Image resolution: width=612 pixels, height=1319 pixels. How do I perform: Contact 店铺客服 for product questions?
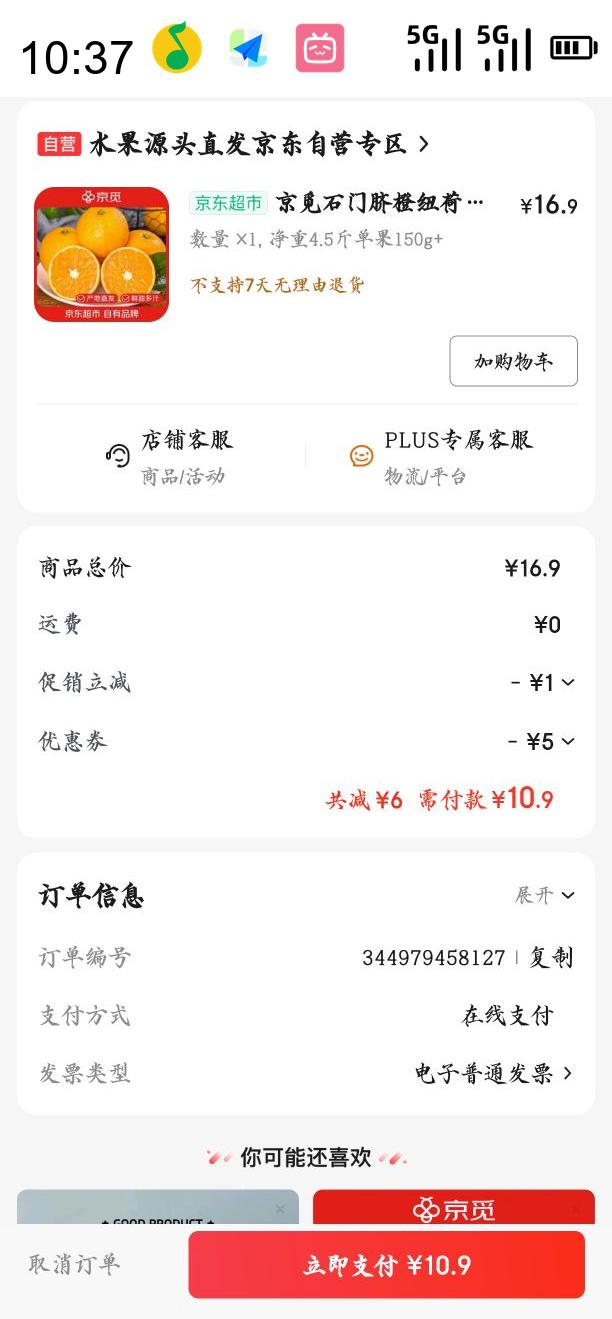pyautogui.click(x=170, y=456)
